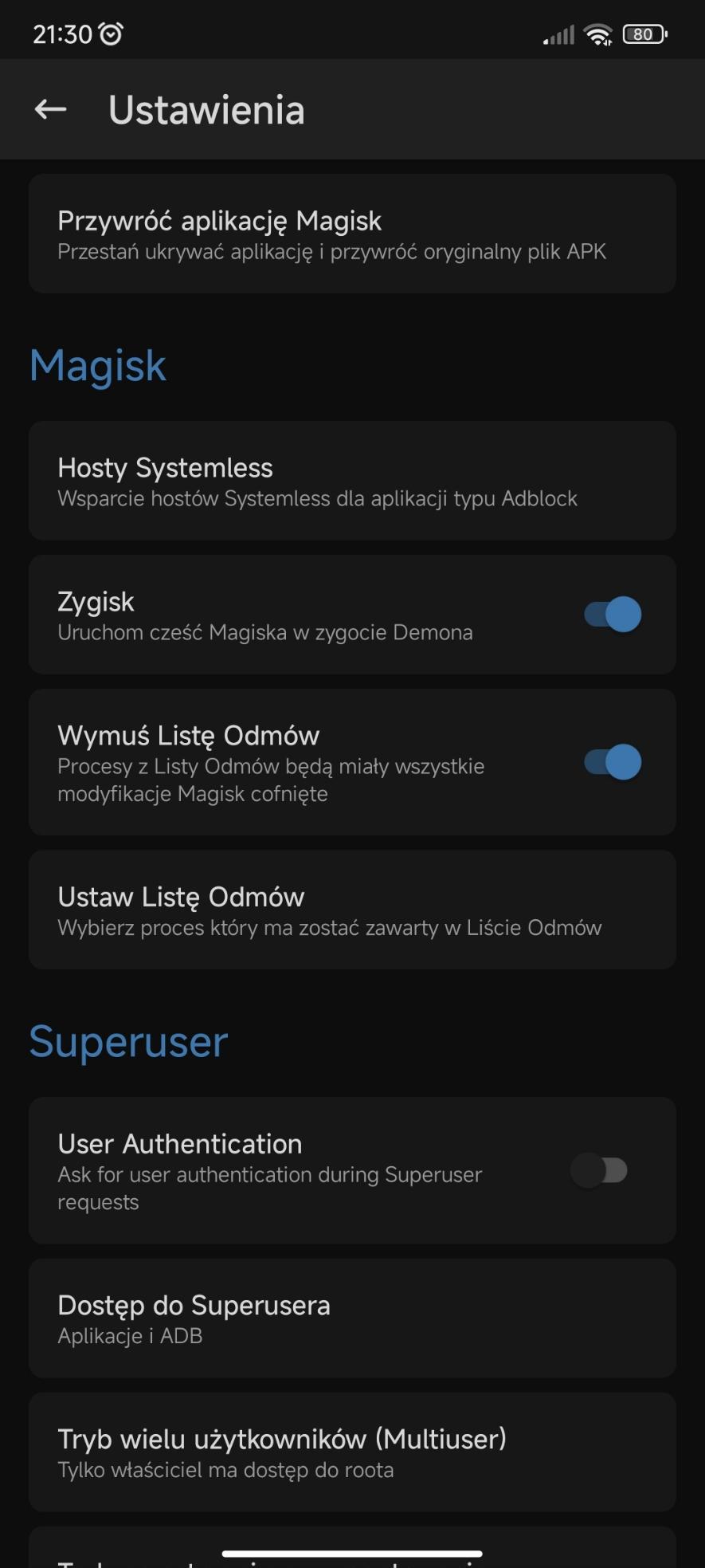
Task: Go back from Ustawienia
Action: (x=50, y=109)
